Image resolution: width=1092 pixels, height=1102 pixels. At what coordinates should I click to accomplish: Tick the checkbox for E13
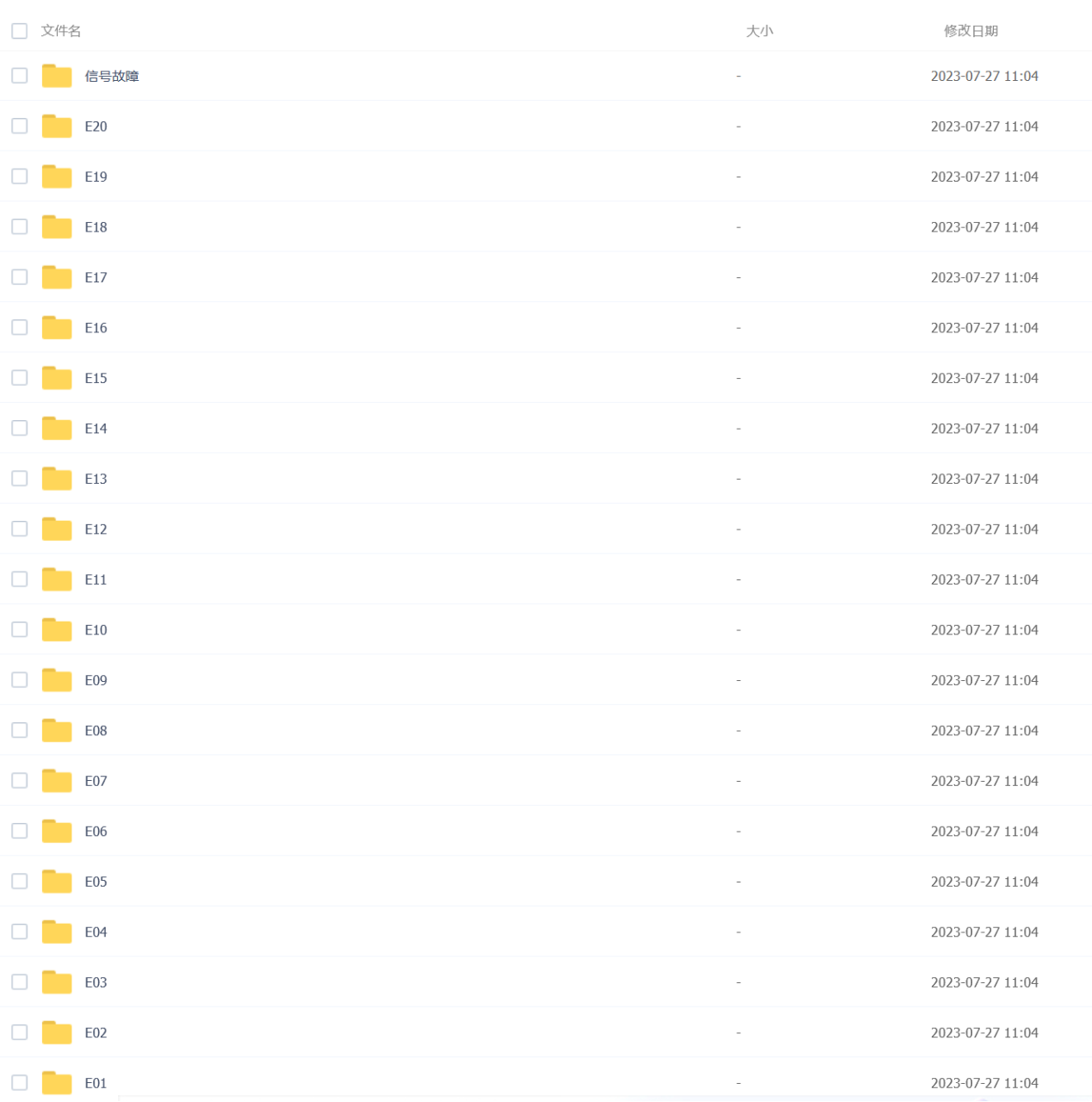coord(20,479)
